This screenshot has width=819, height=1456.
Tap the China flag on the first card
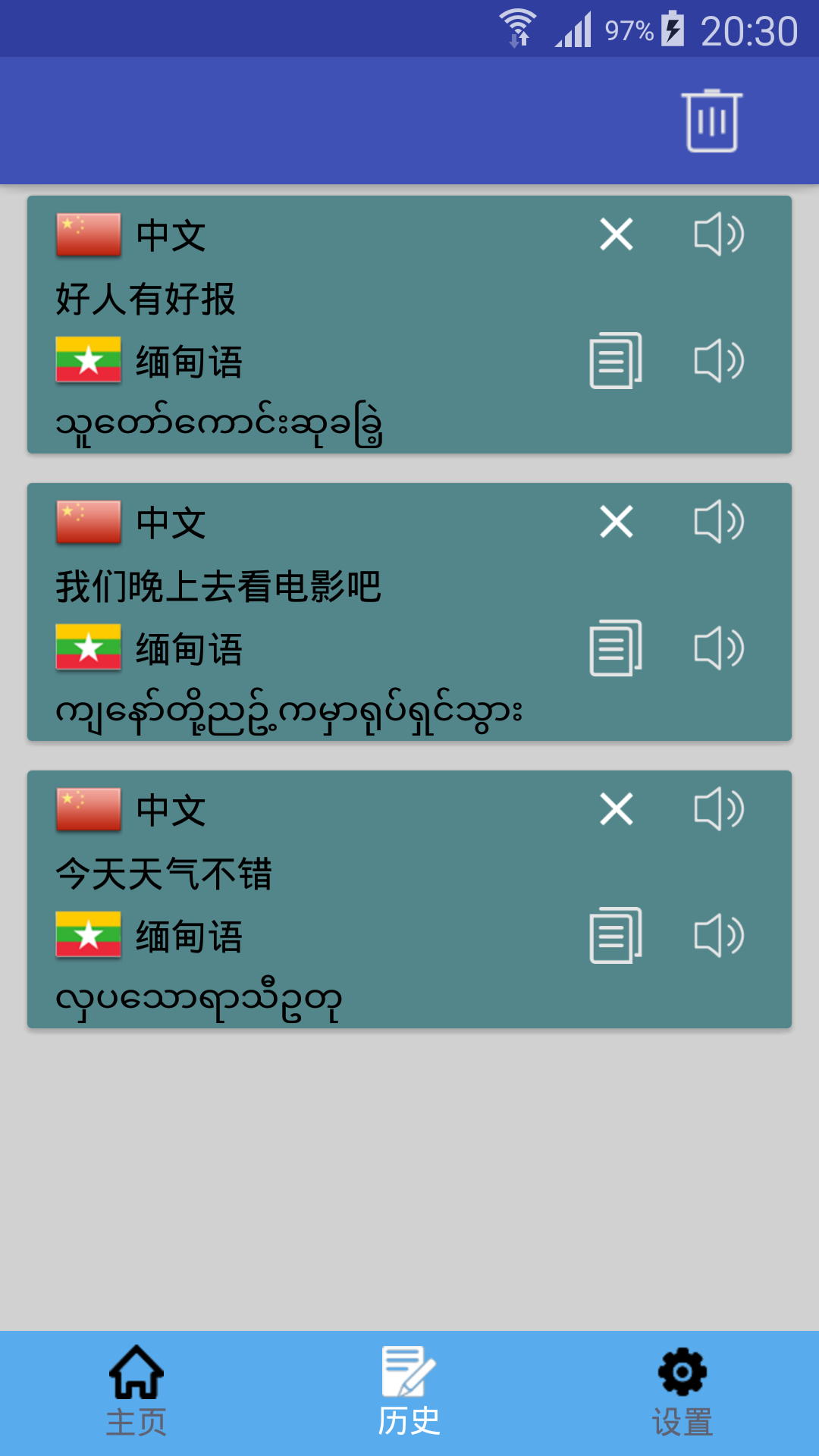tap(87, 234)
